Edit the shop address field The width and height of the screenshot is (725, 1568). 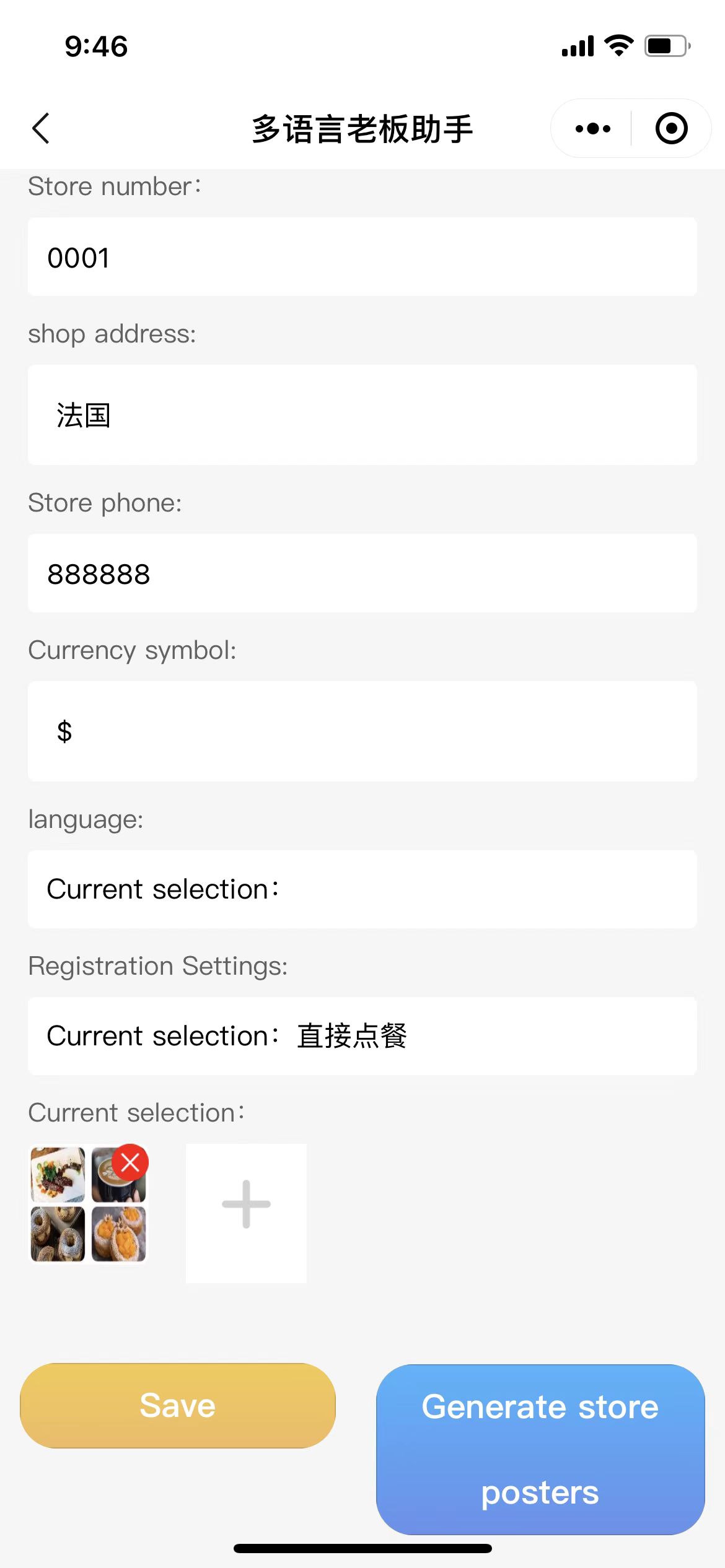click(x=362, y=415)
